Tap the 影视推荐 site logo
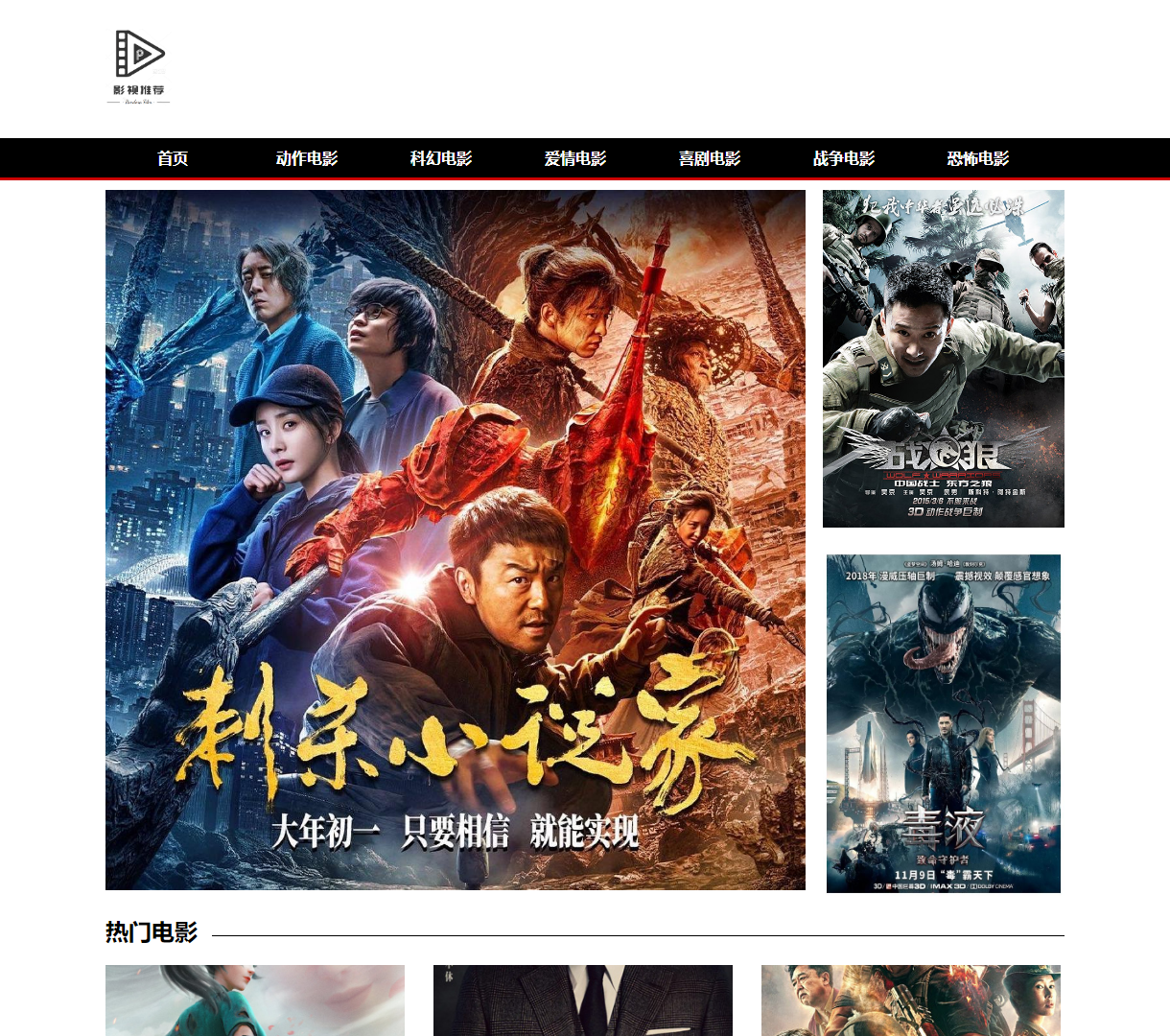 [x=139, y=67]
